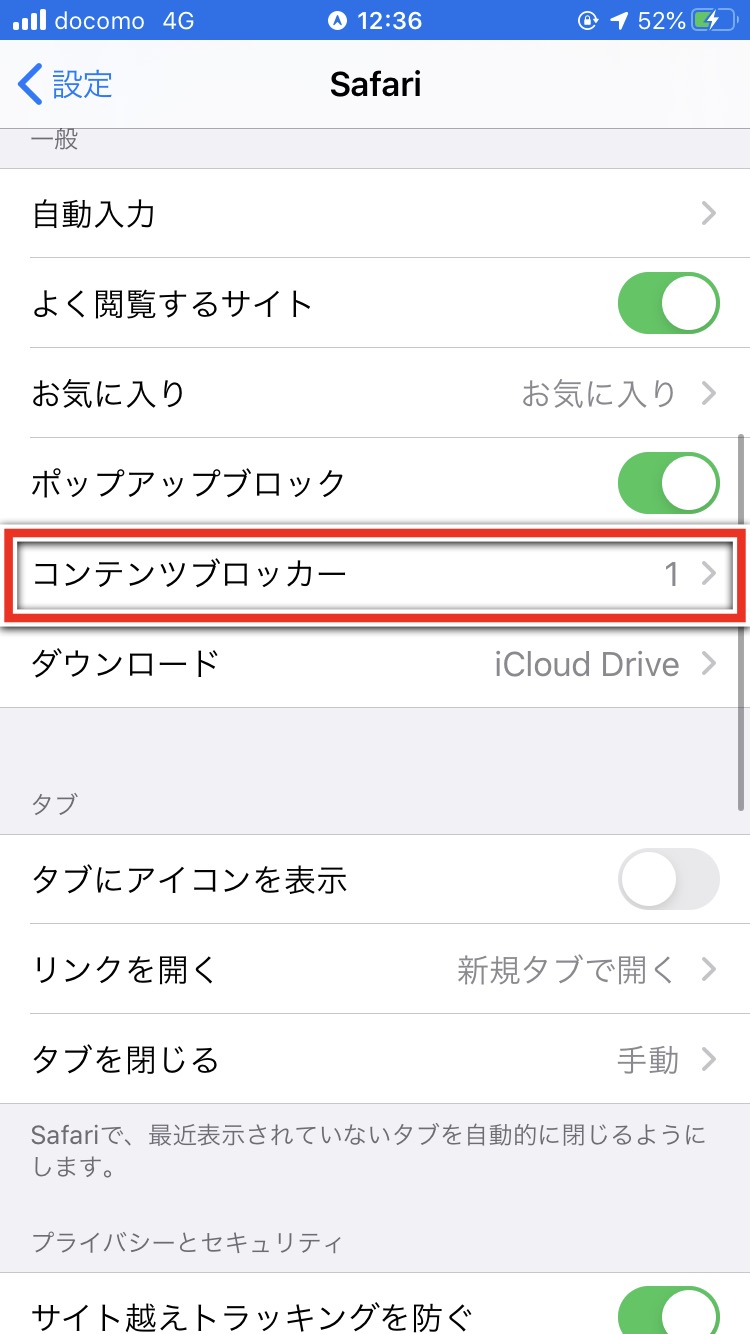Tap the cellular signal strength icon
The height and width of the screenshot is (1334, 750).
30,19
